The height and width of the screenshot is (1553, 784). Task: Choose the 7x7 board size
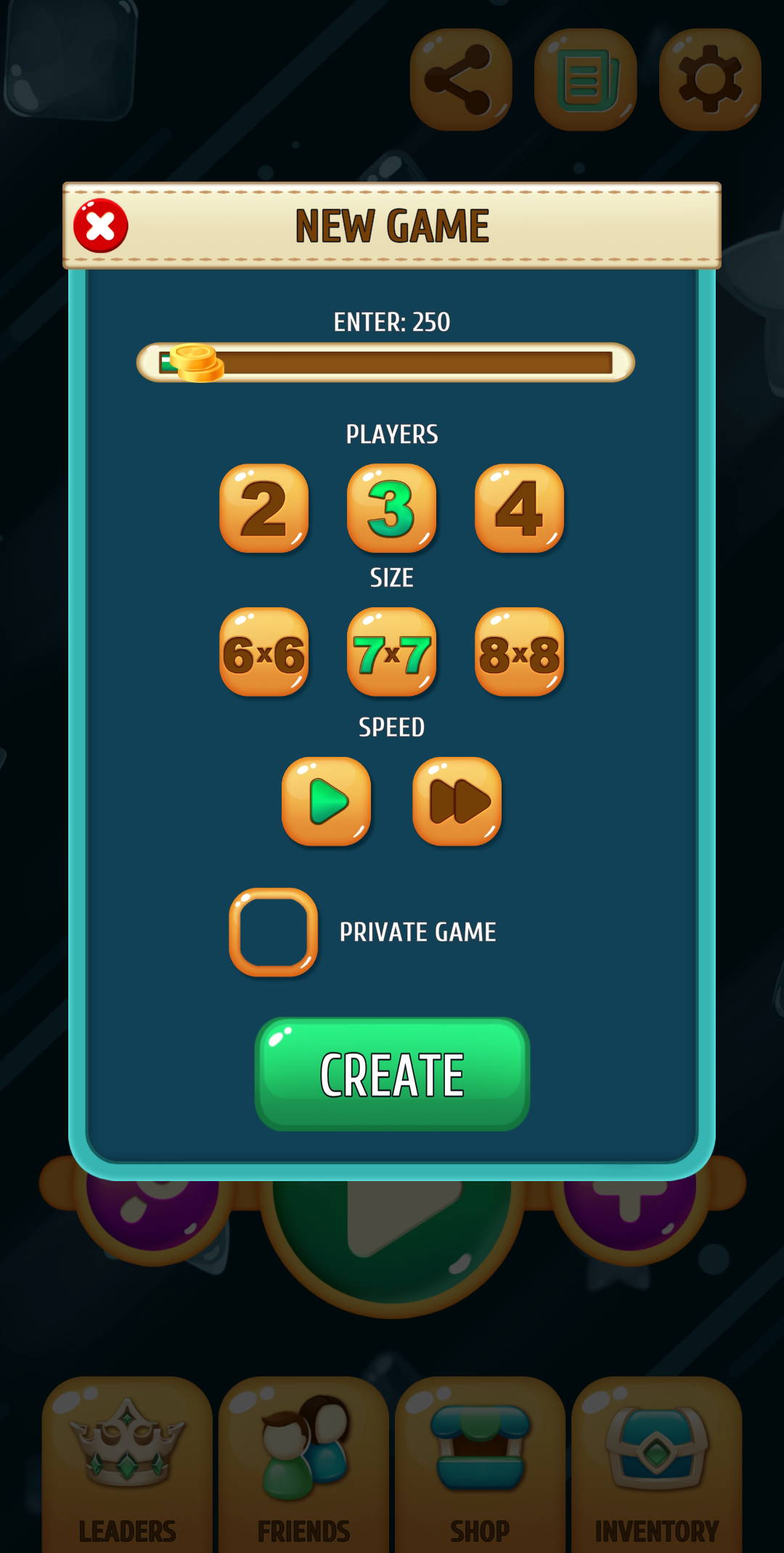click(x=391, y=652)
